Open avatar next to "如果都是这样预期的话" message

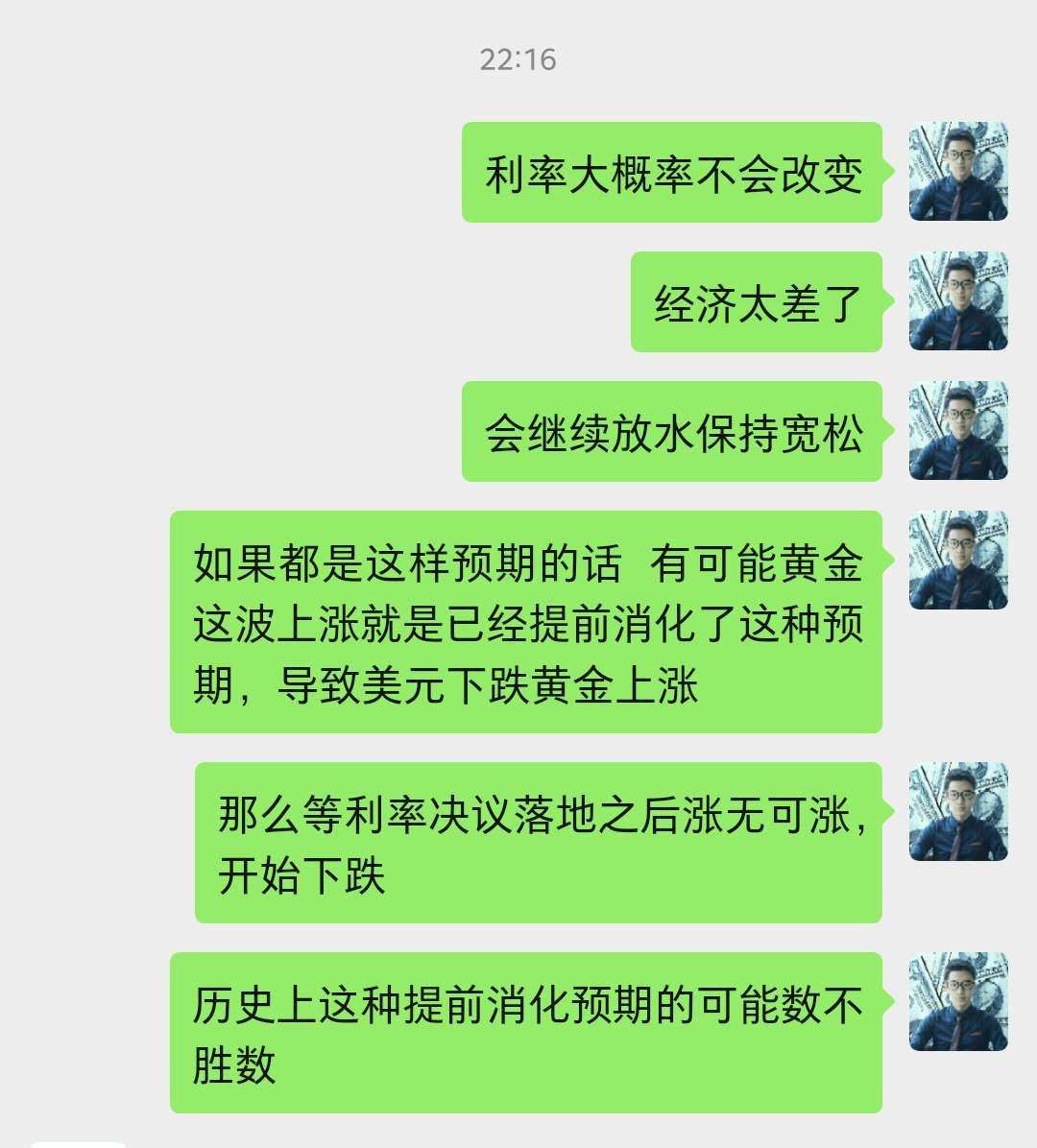[x=957, y=561]
